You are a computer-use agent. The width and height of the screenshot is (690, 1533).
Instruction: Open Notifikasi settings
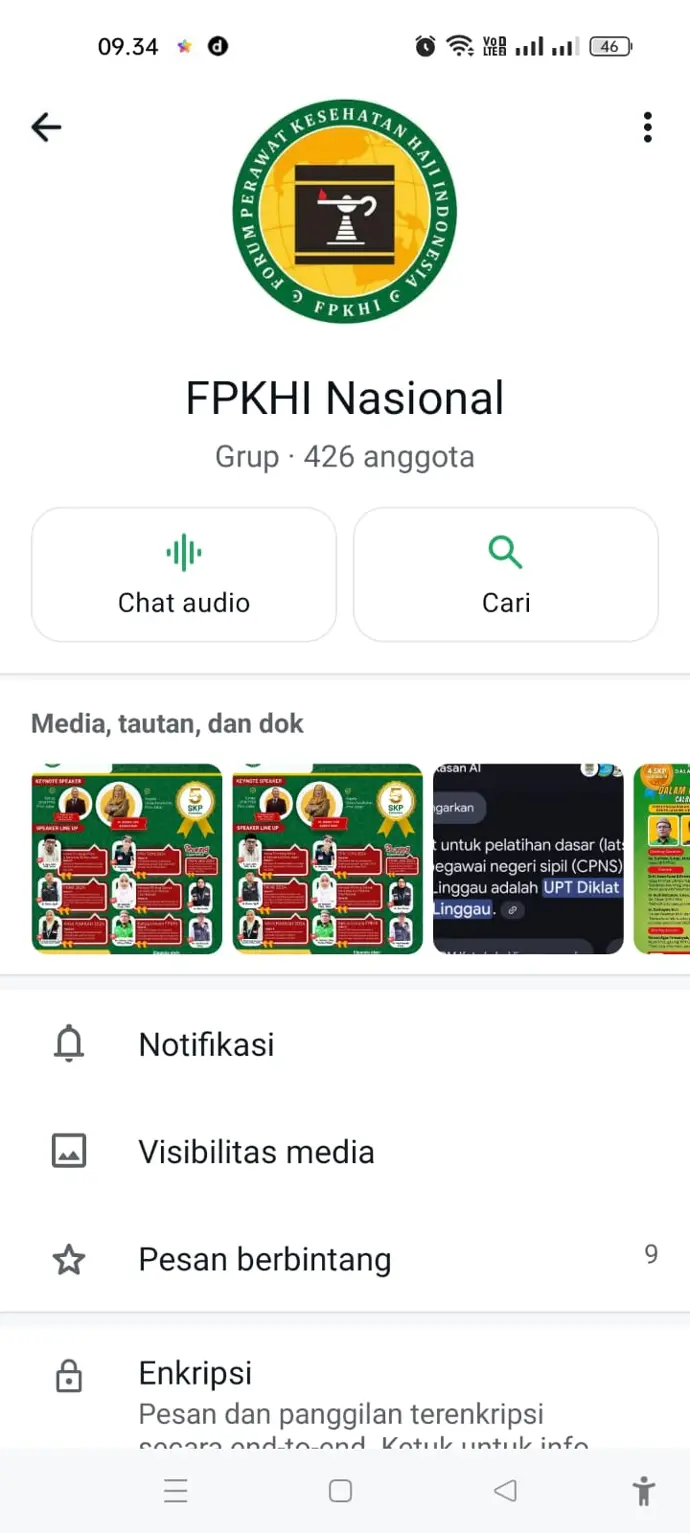tap(345, 1044)
